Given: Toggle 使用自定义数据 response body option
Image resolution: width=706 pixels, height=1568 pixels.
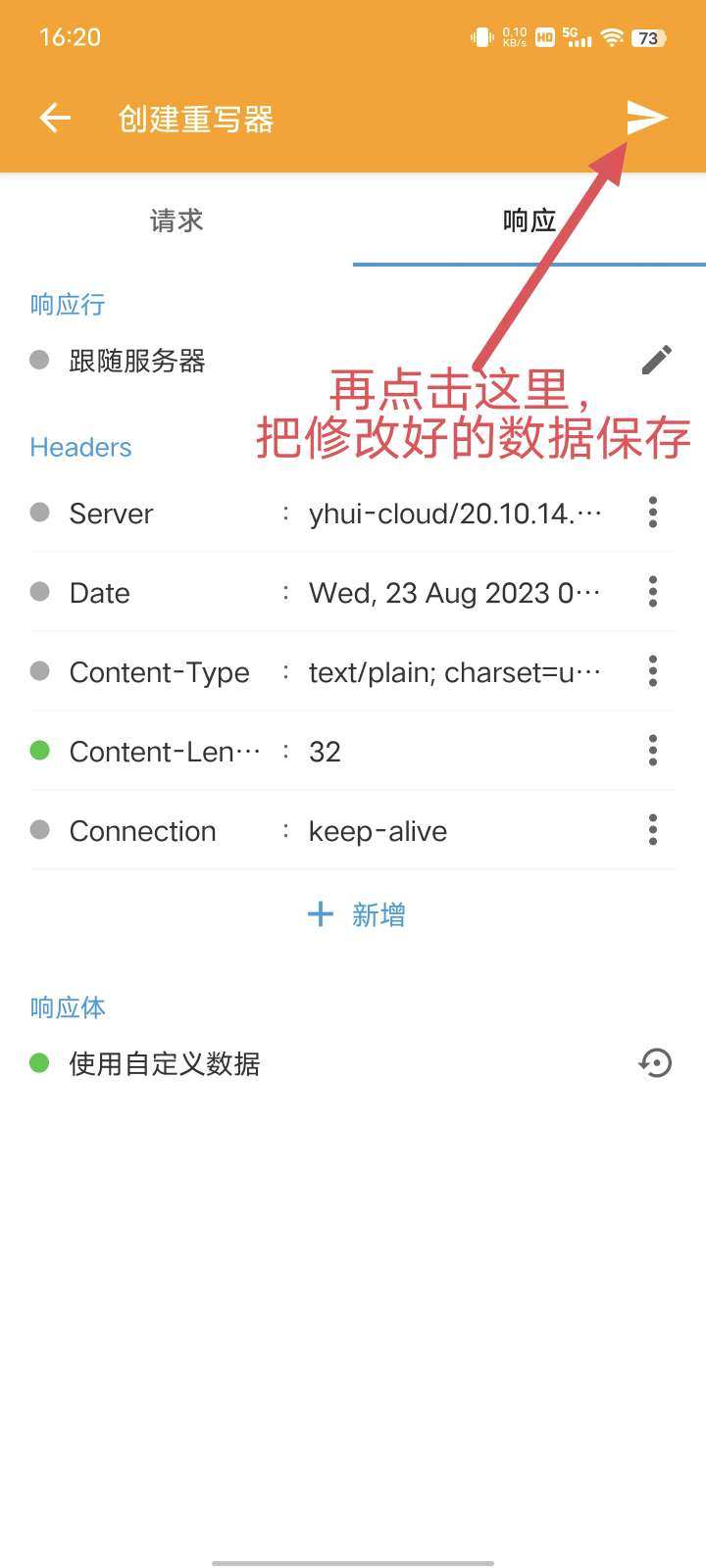Looking at the screenshot, I should coord(39,1063).
